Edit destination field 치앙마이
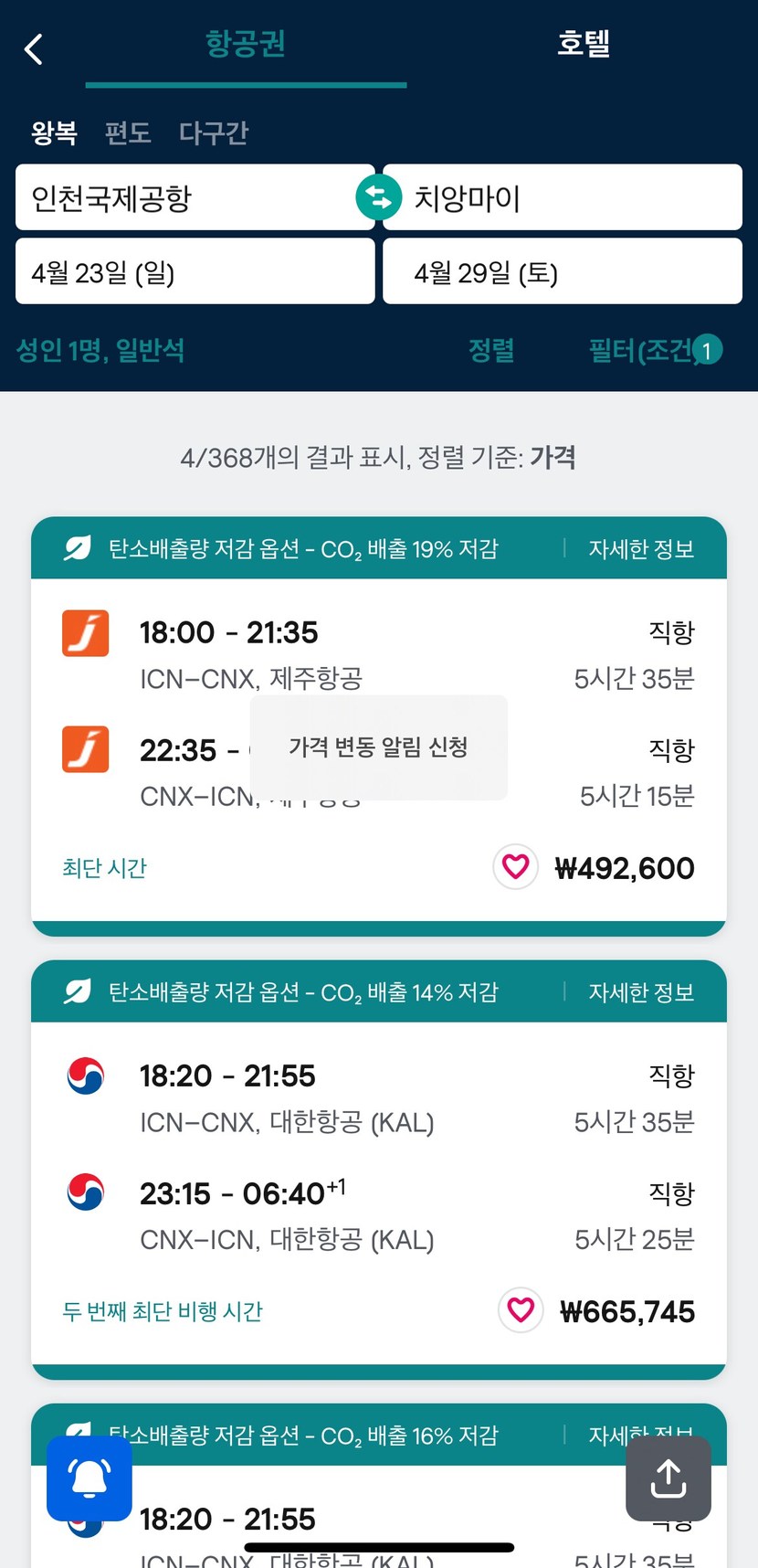 click(563, 197)
